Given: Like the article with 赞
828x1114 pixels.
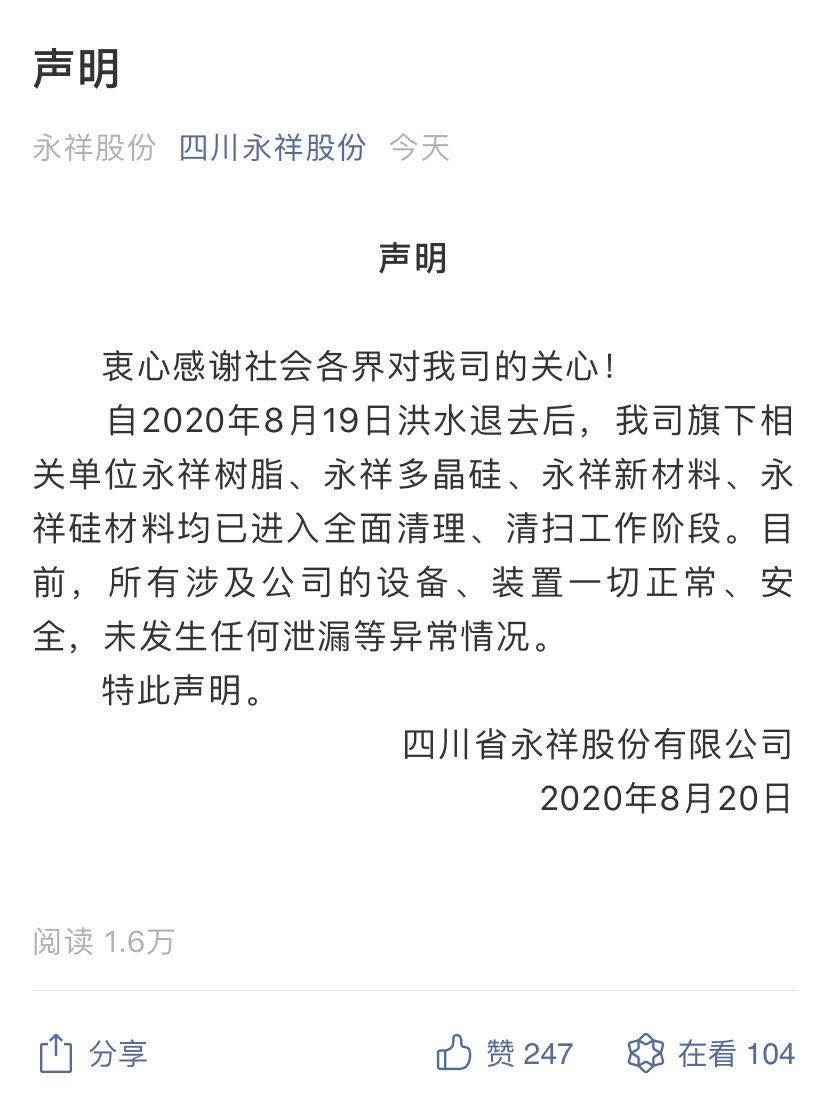Looking at the screenshot, I should (503, 1053).
